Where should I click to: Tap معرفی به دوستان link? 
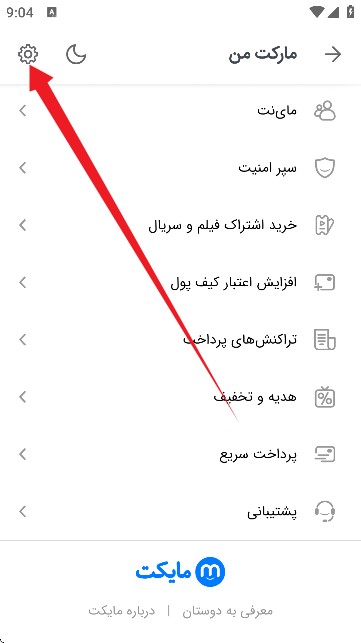[227, 611]
